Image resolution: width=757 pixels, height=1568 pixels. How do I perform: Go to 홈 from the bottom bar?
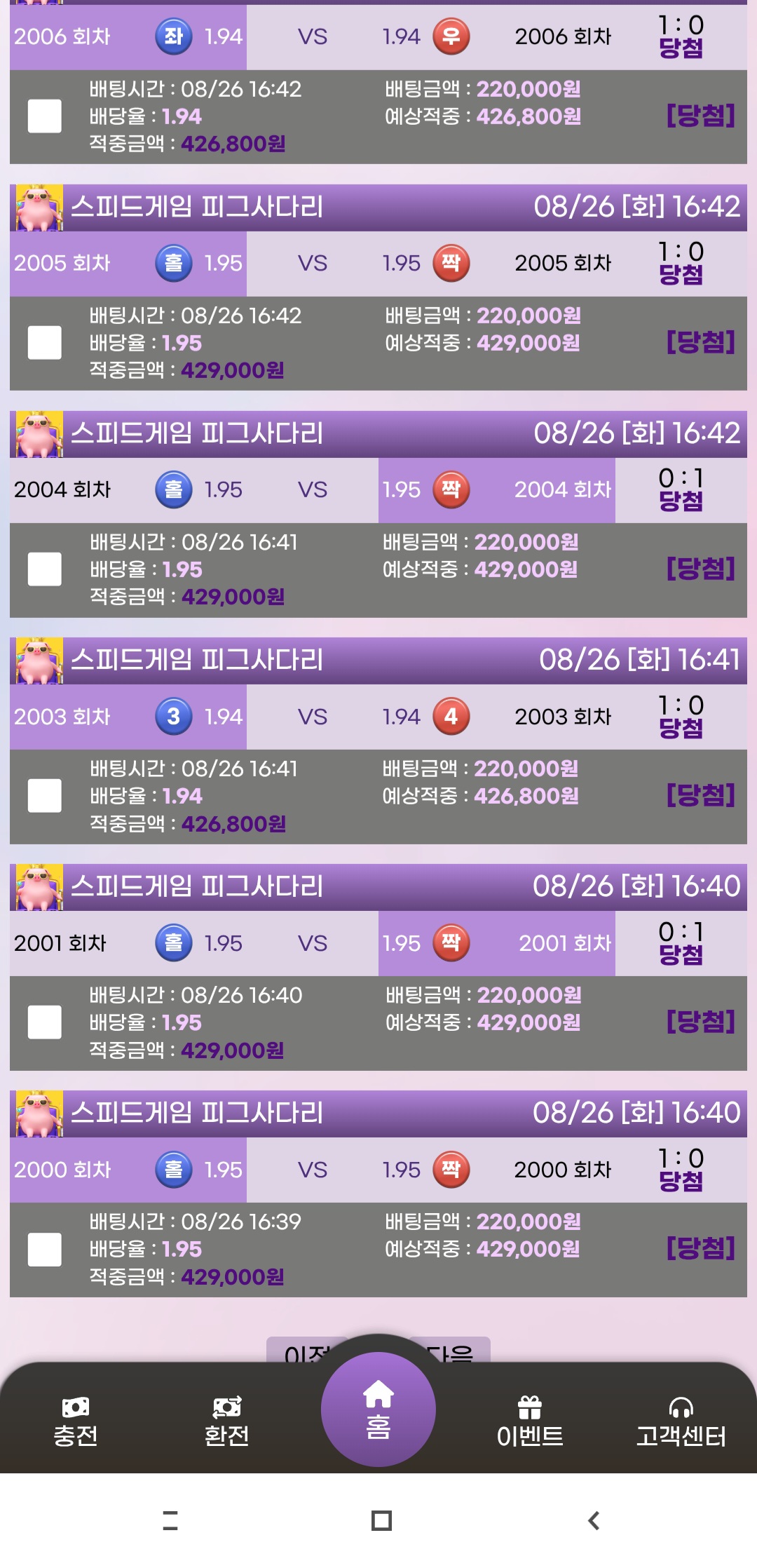[x=378, y=1410]
